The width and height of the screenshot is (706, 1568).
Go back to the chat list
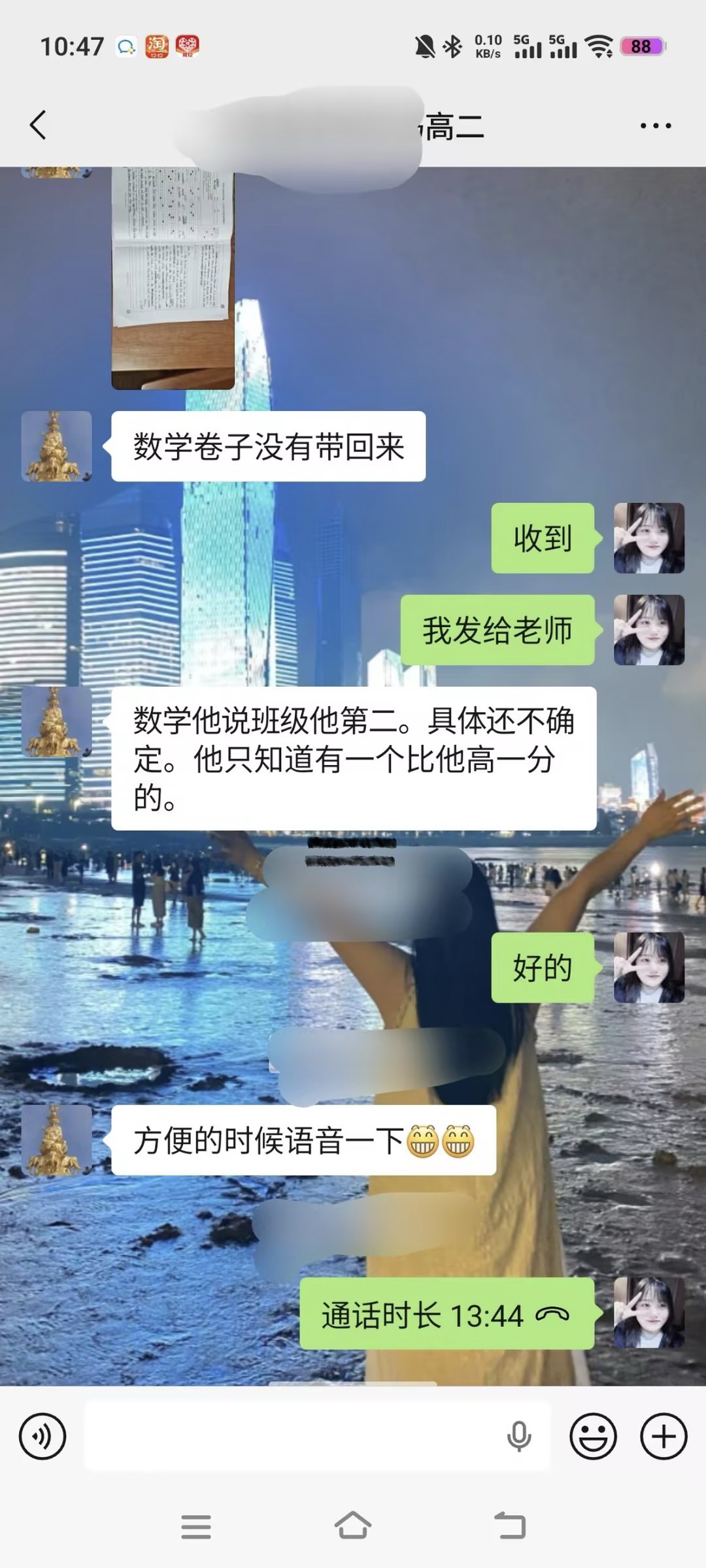tap(38, 125)
